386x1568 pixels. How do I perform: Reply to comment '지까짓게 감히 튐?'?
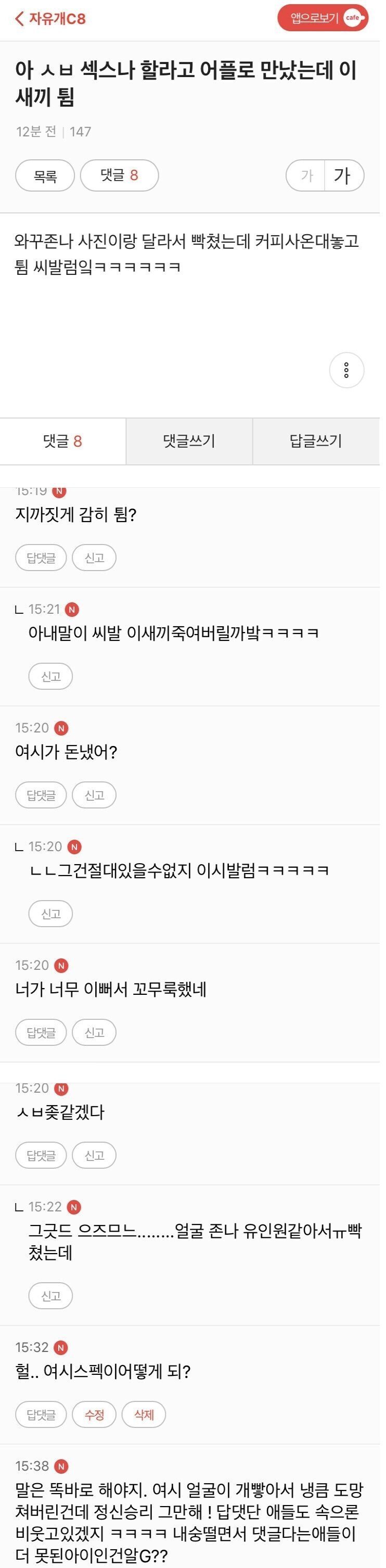[41, 558]
